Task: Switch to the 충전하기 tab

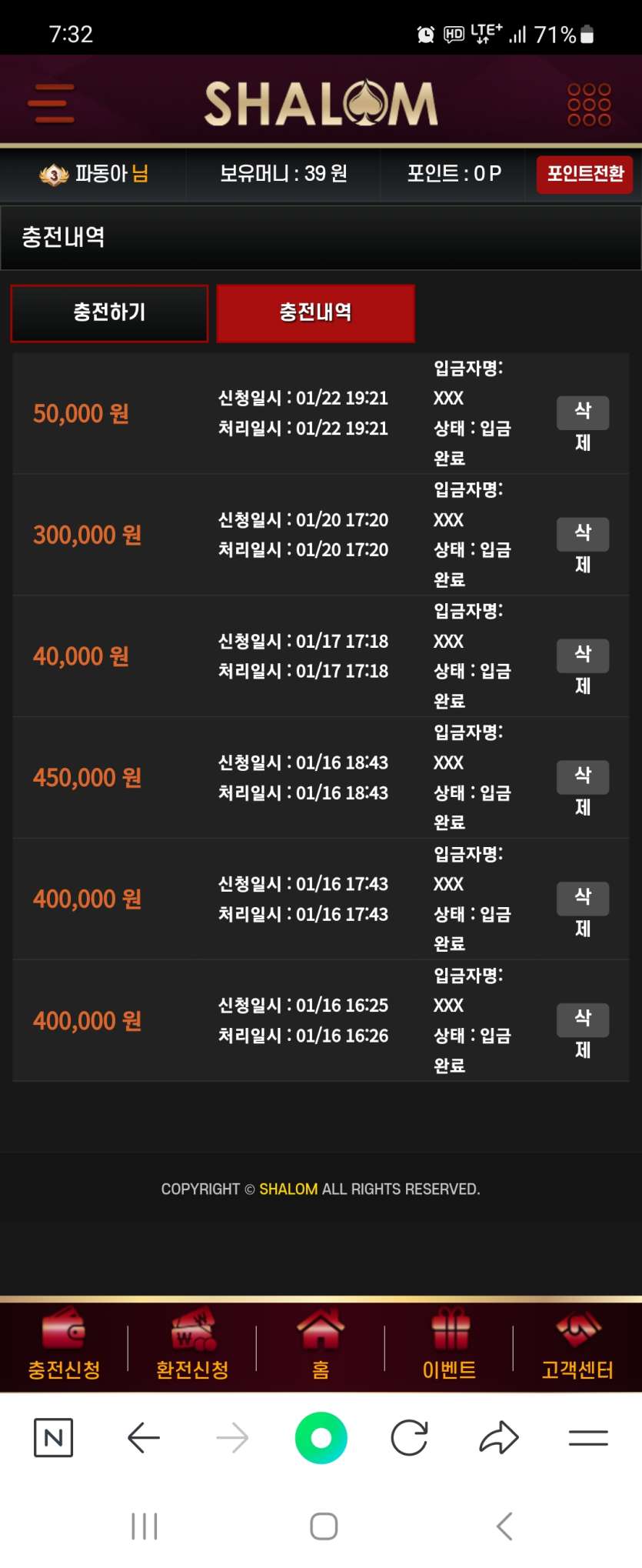Action: point(109,312)
